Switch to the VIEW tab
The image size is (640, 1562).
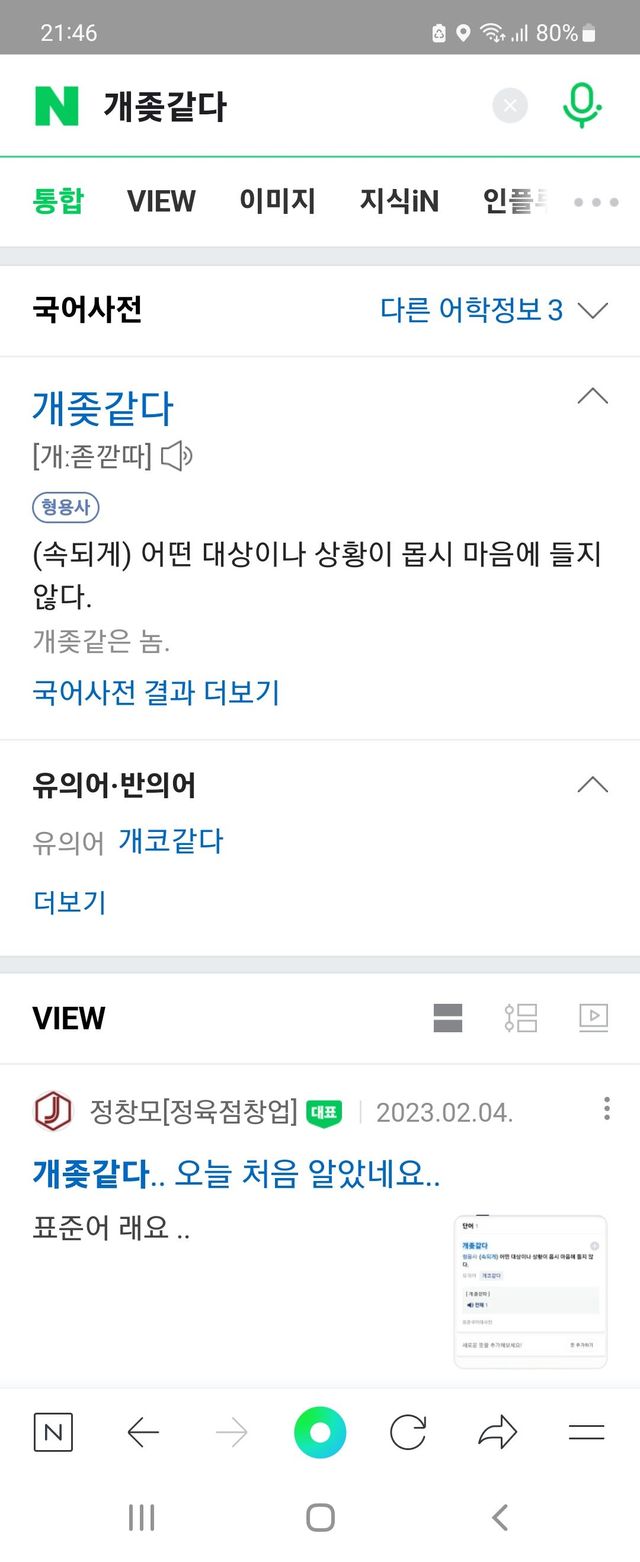[161, 201]
